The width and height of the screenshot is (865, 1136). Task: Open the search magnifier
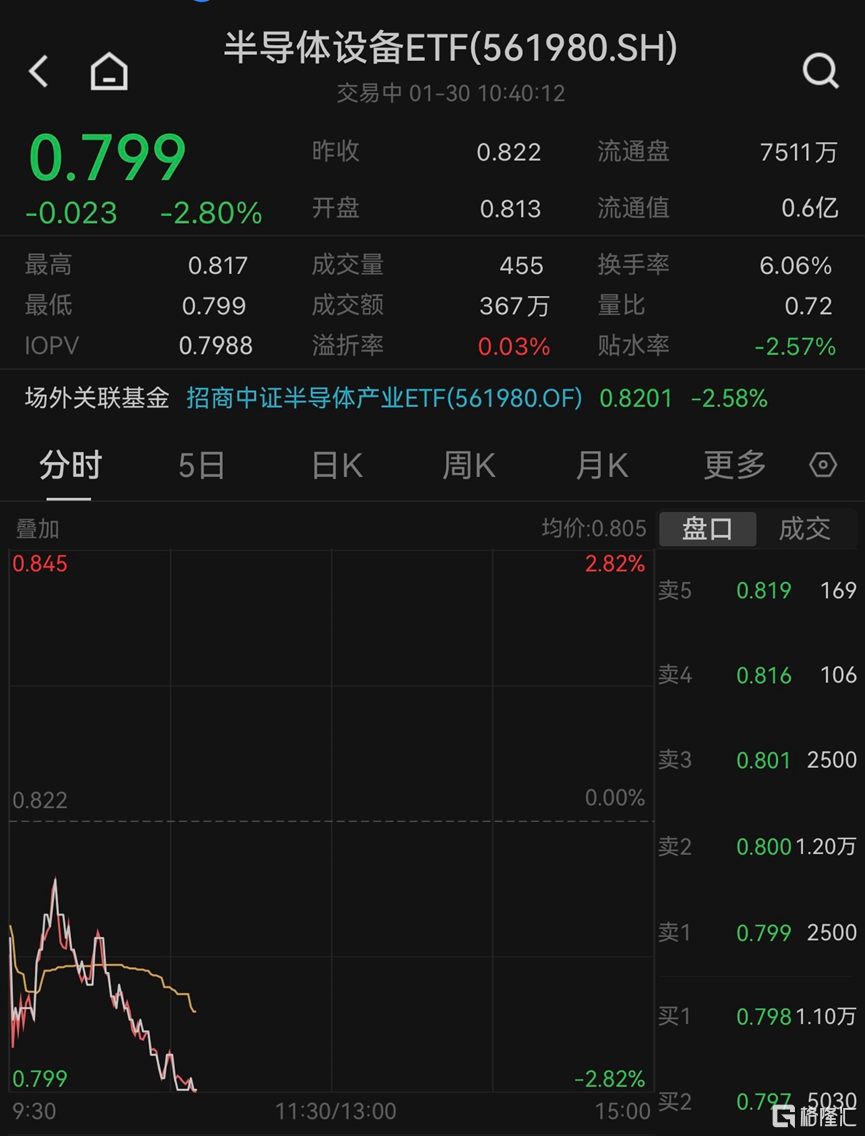[820, 71]
